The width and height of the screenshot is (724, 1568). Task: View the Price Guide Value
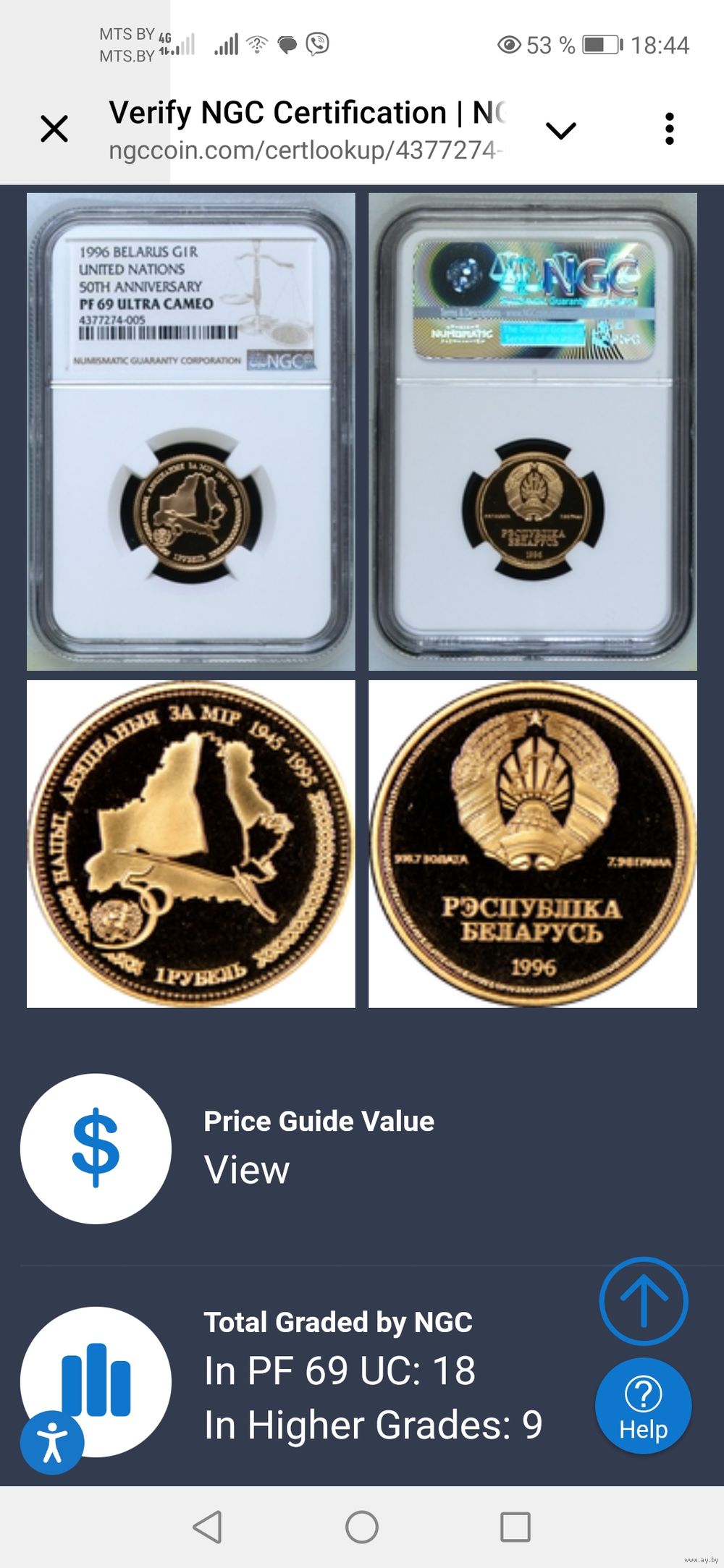(x=247, y=1169)
